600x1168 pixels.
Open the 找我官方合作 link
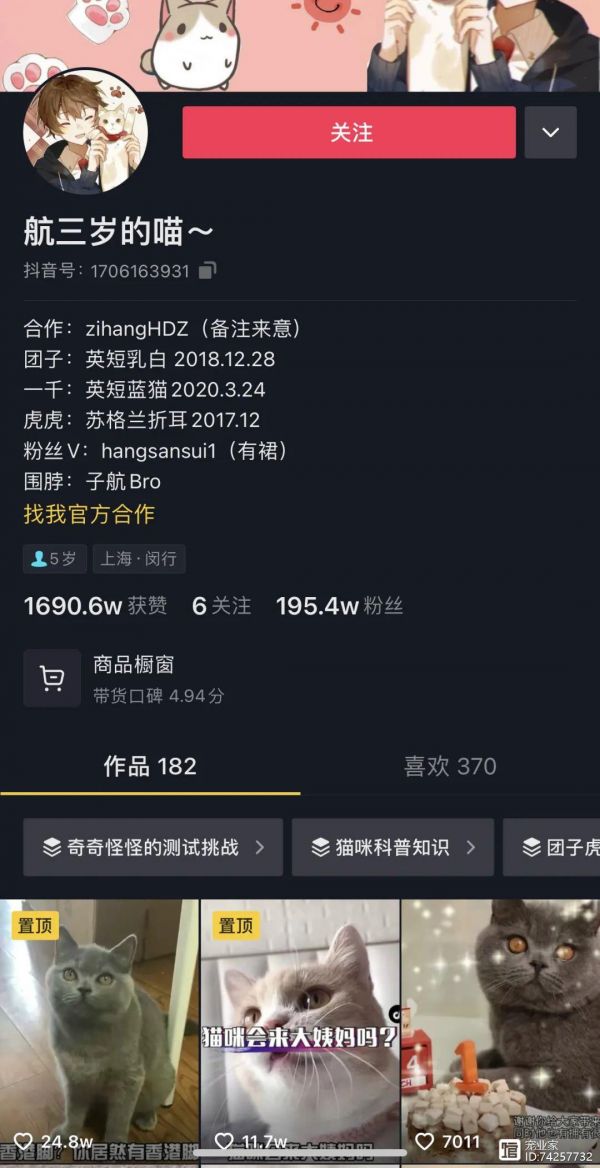[x=89, y=515]
